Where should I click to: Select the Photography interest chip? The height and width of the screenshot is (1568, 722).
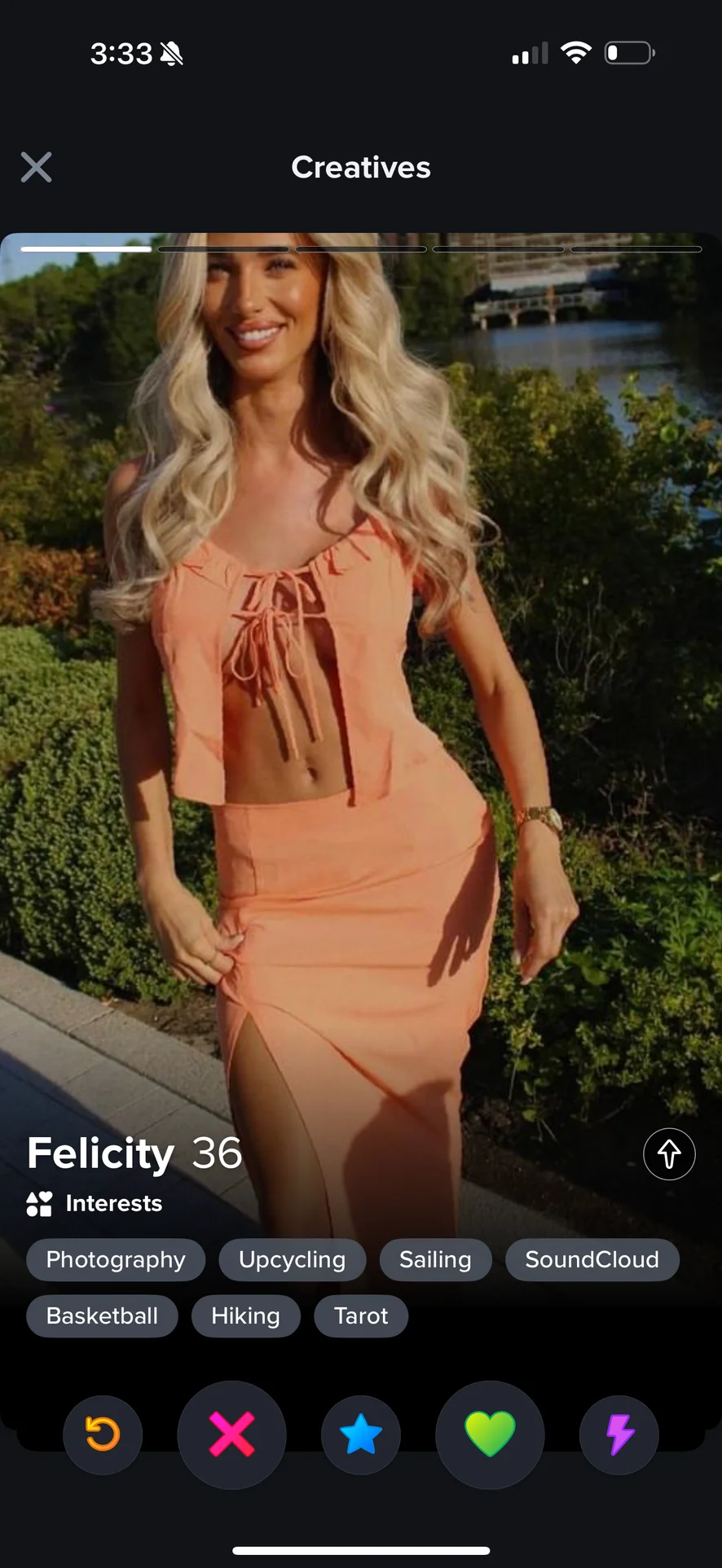click(x=116, y=1260)
